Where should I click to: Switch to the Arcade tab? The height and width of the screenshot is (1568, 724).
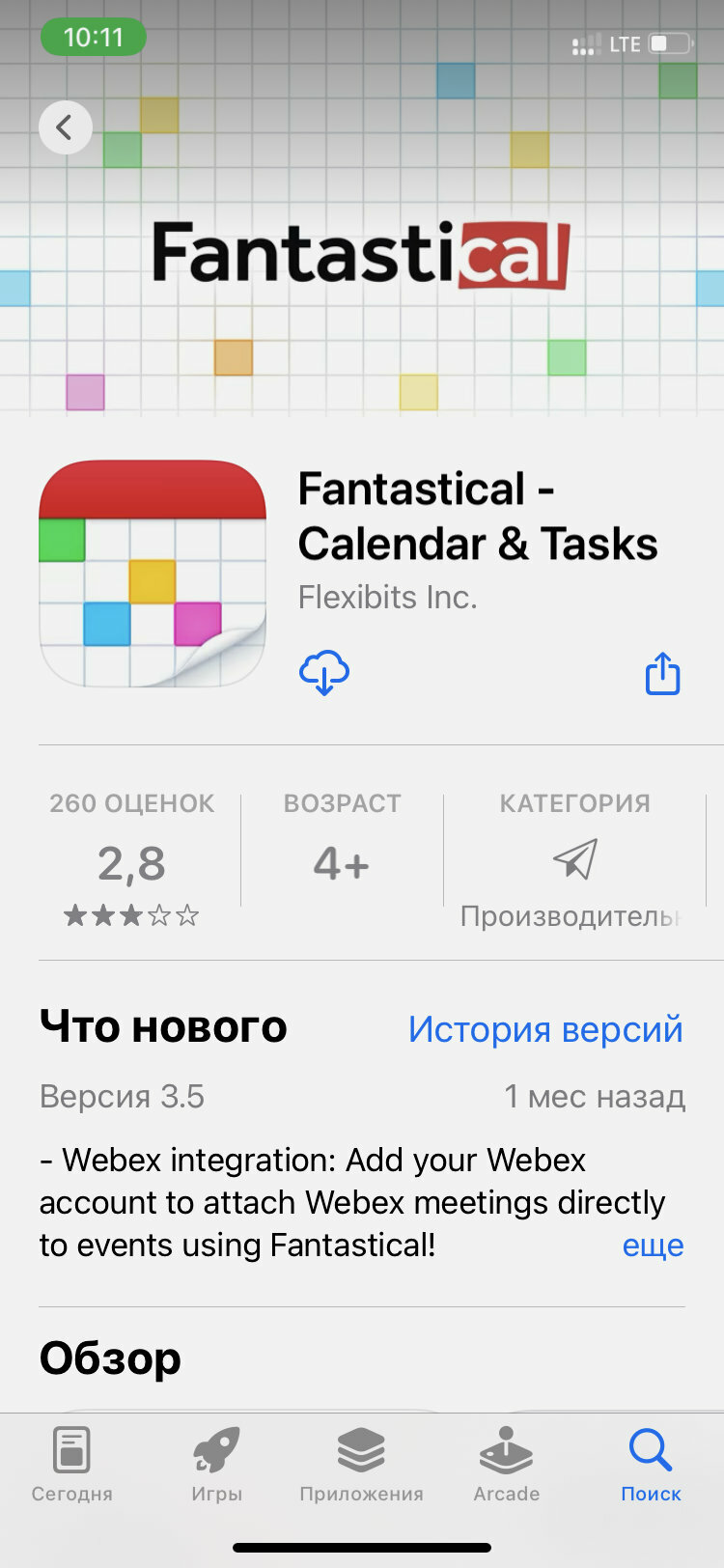pyautogui.click(x=507, y=1465)
